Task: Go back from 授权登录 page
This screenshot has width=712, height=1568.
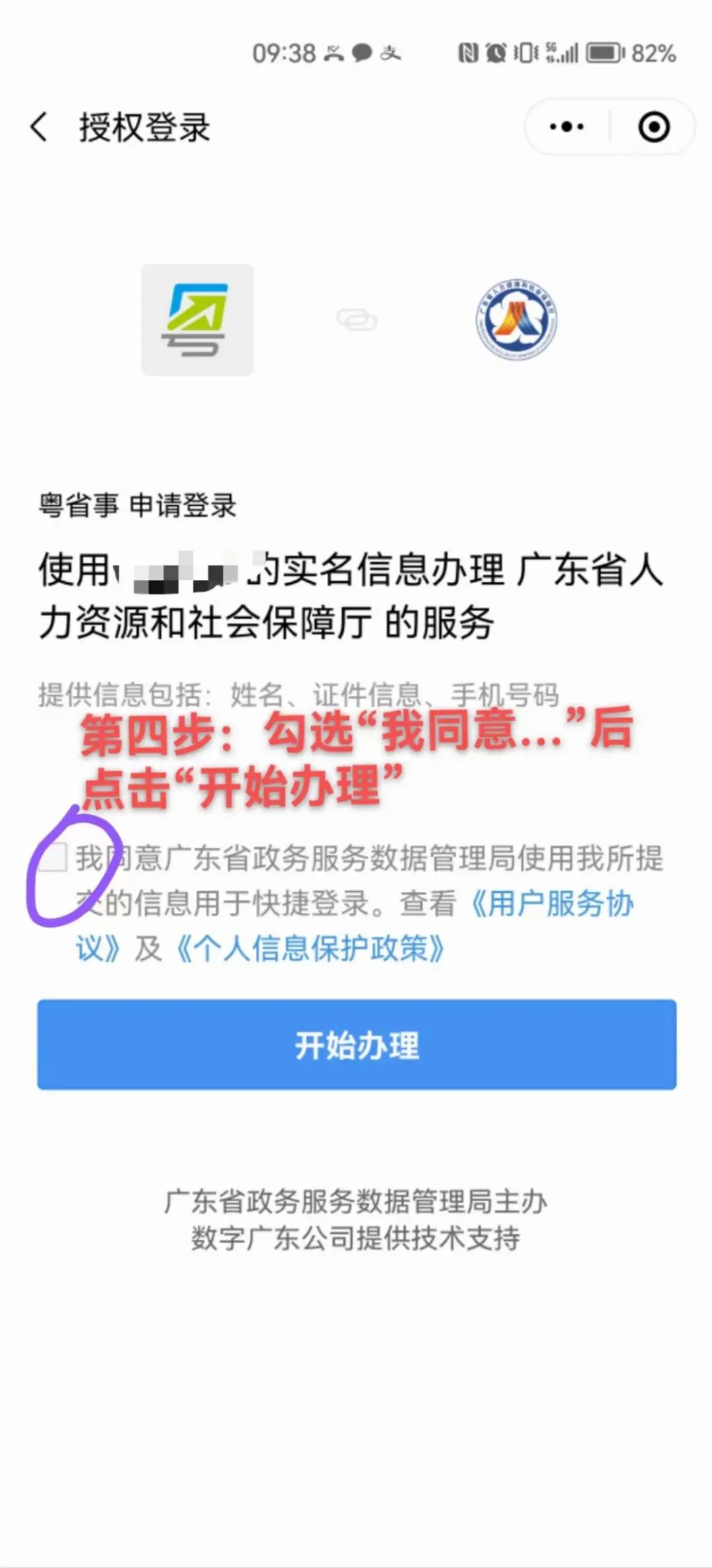Action: (x=40, y=127)
